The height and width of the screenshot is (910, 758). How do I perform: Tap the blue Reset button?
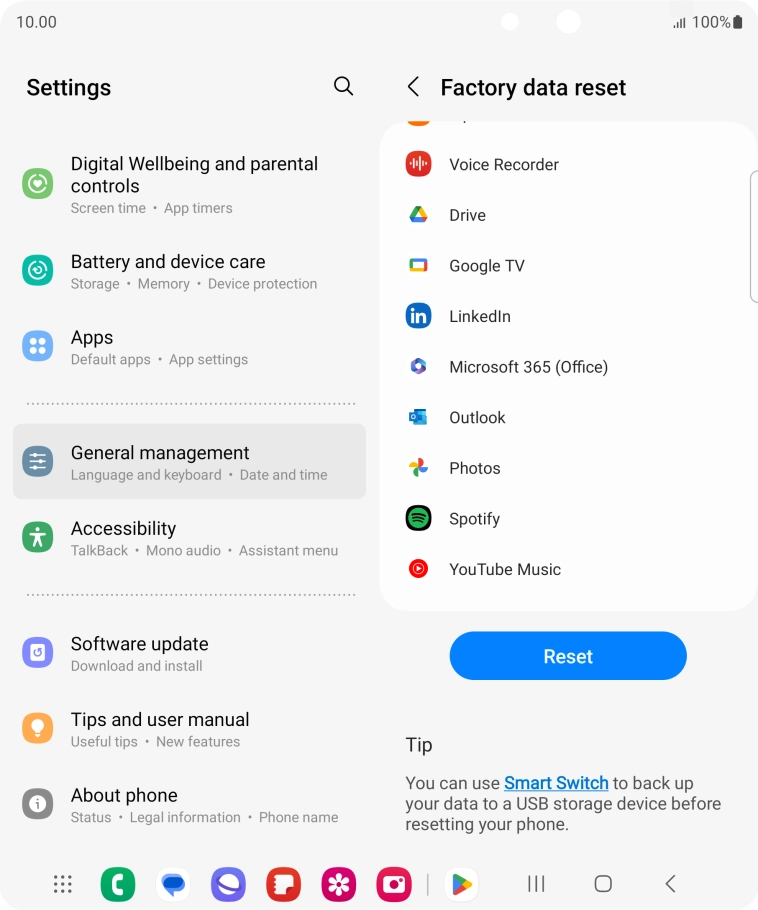(568, 656)
